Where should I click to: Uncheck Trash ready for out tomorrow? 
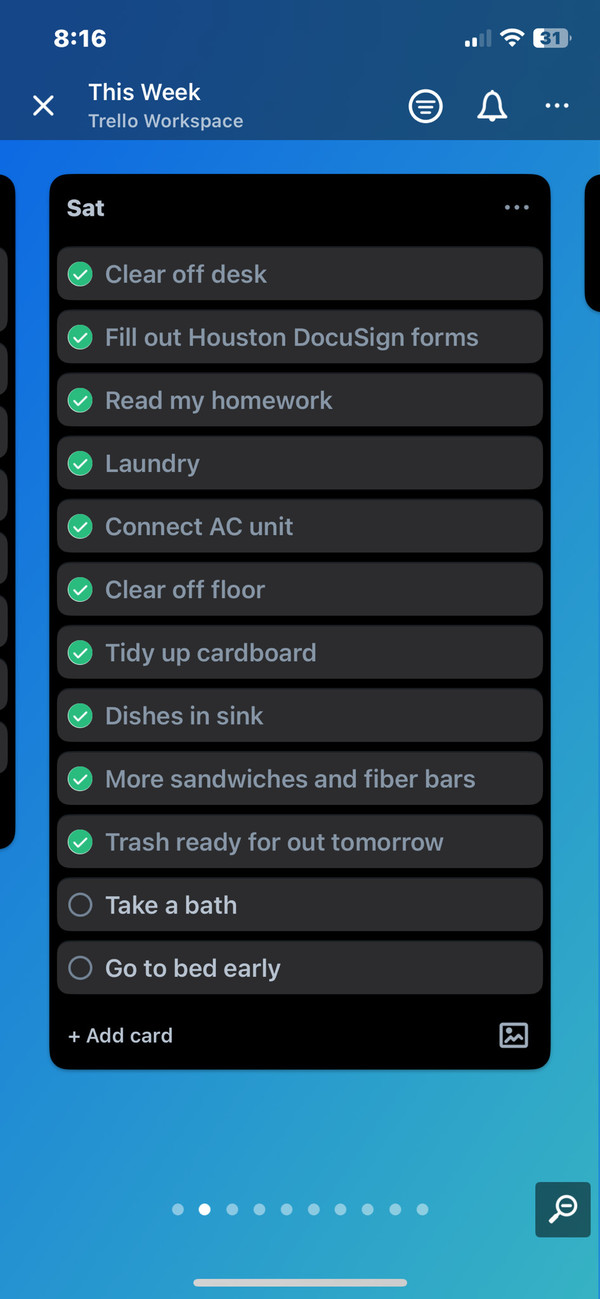tap(80, 842)
